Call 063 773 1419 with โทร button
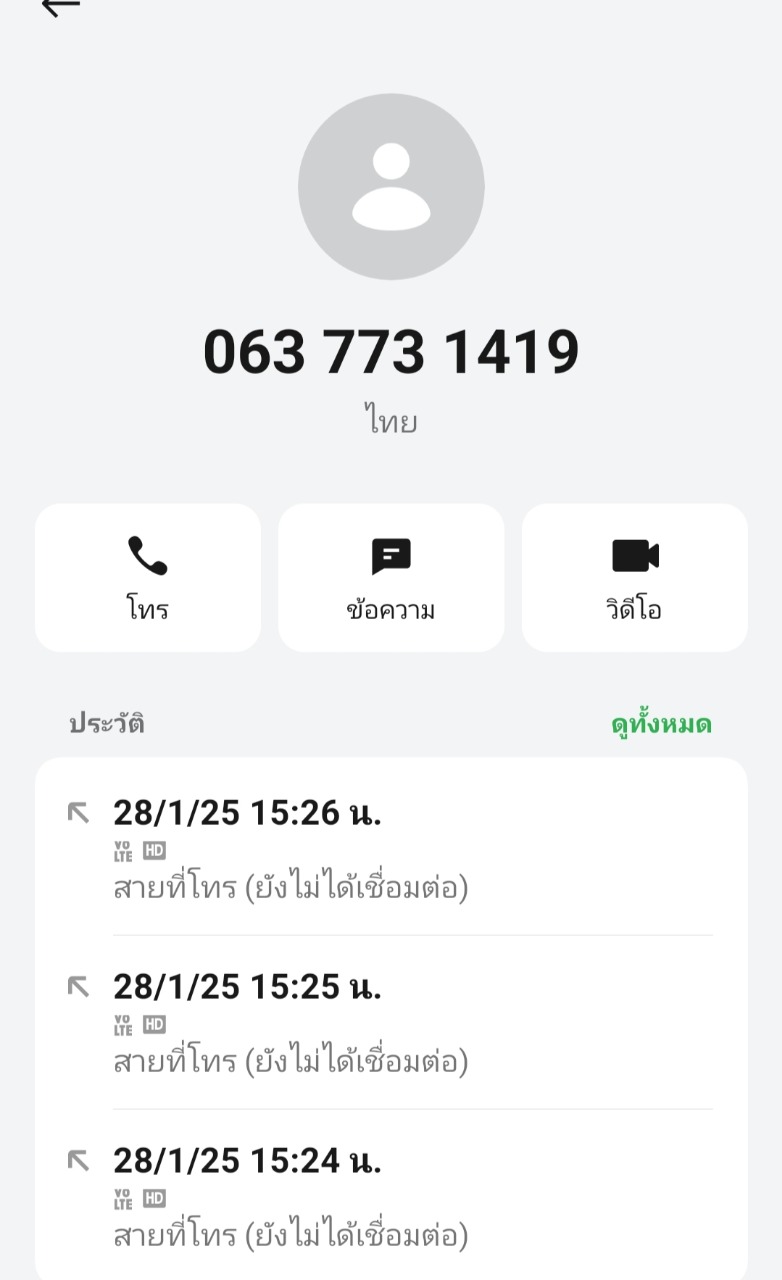Screen dimensions: 782x1280 (148, 577)
